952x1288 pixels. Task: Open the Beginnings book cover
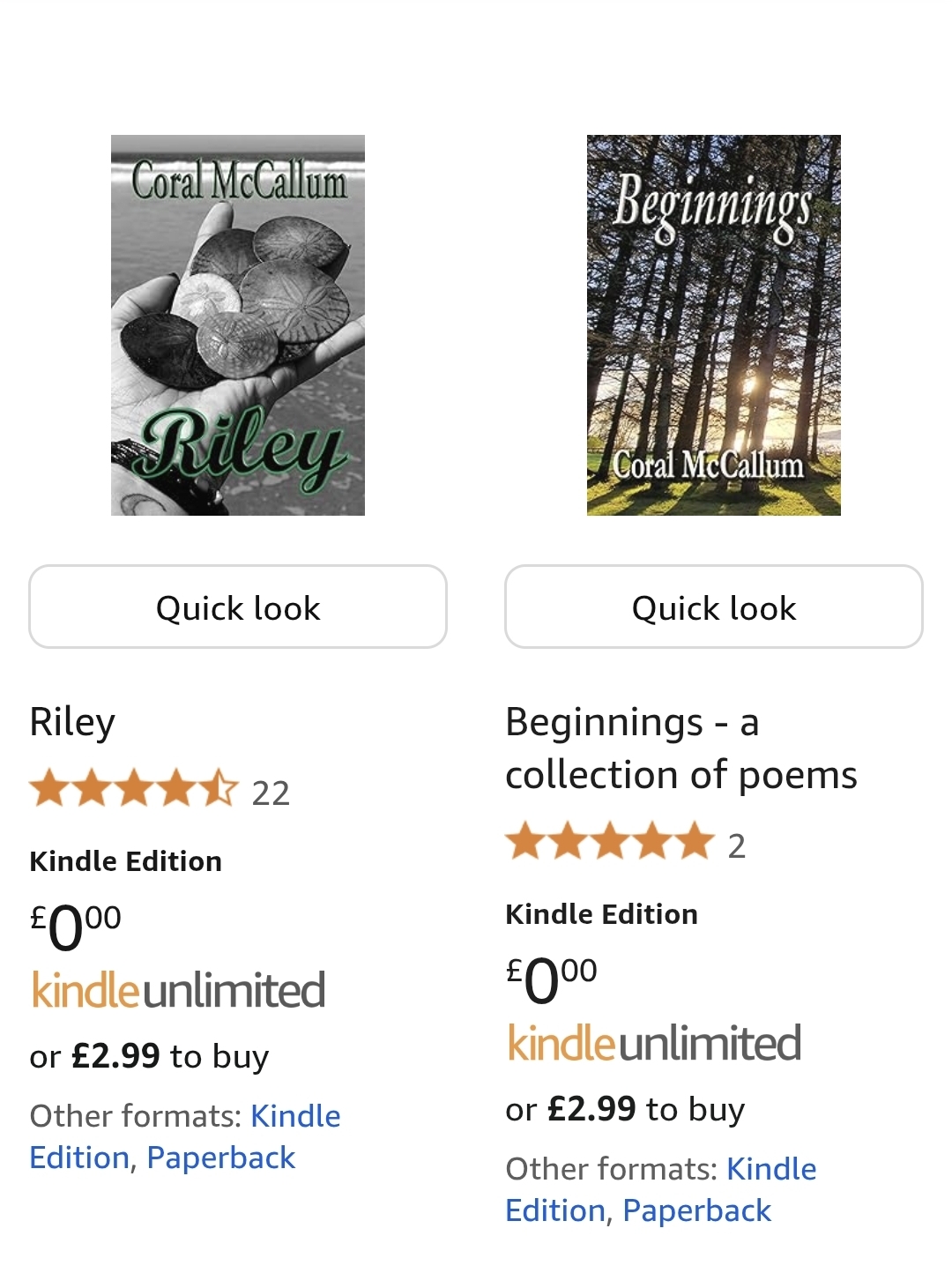click(x=713, y=324)
